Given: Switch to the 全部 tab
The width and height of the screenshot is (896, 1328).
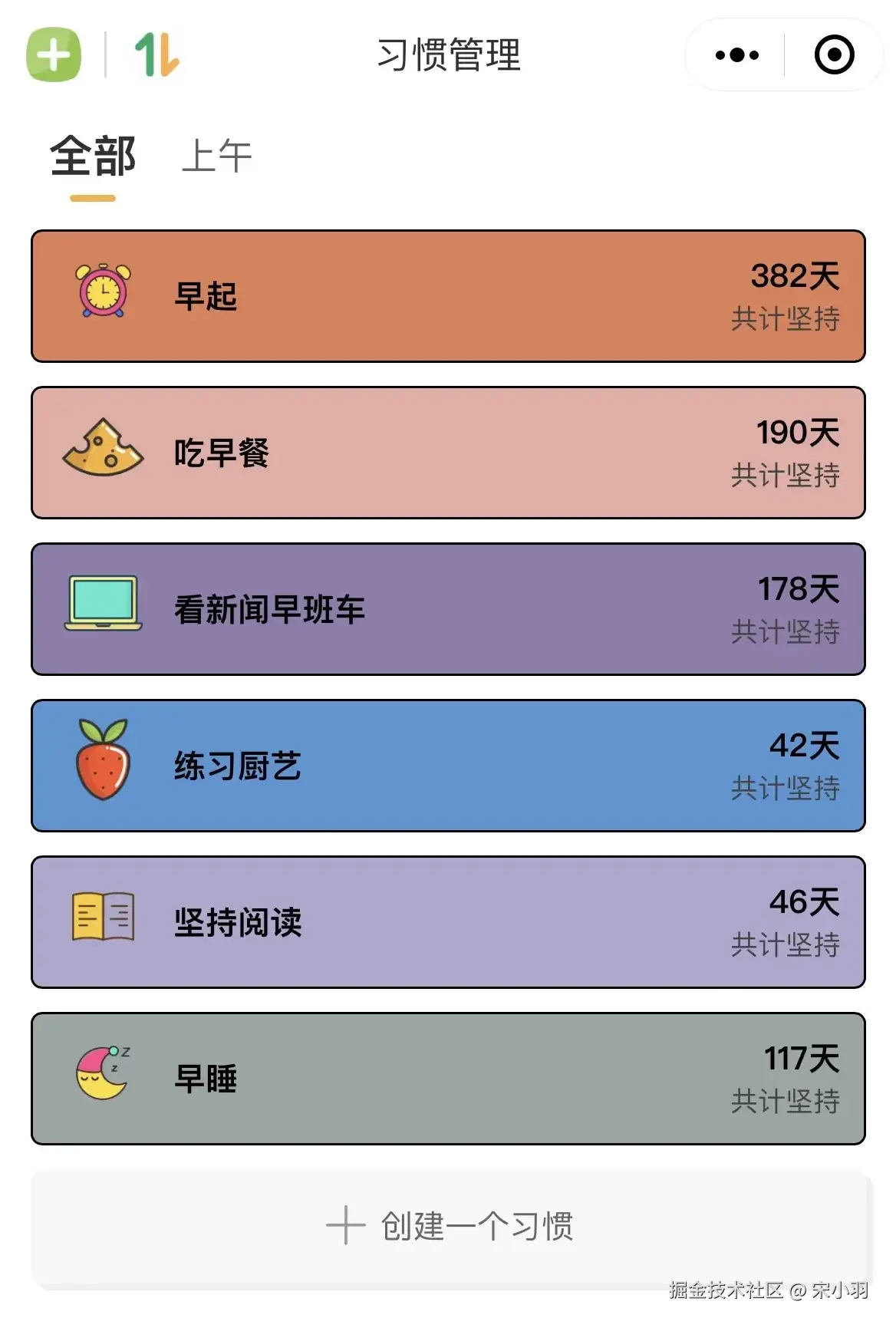Looking at the screenshot, I should click(x=93, y=157).
